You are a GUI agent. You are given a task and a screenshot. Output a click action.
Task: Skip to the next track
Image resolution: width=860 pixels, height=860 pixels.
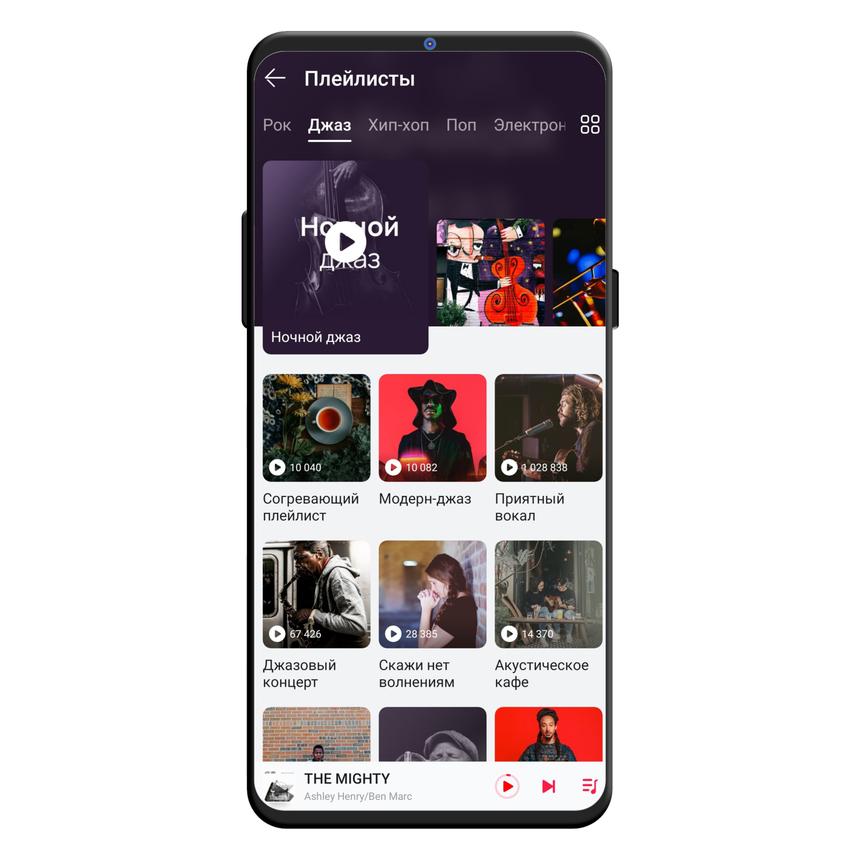(548, 786)
